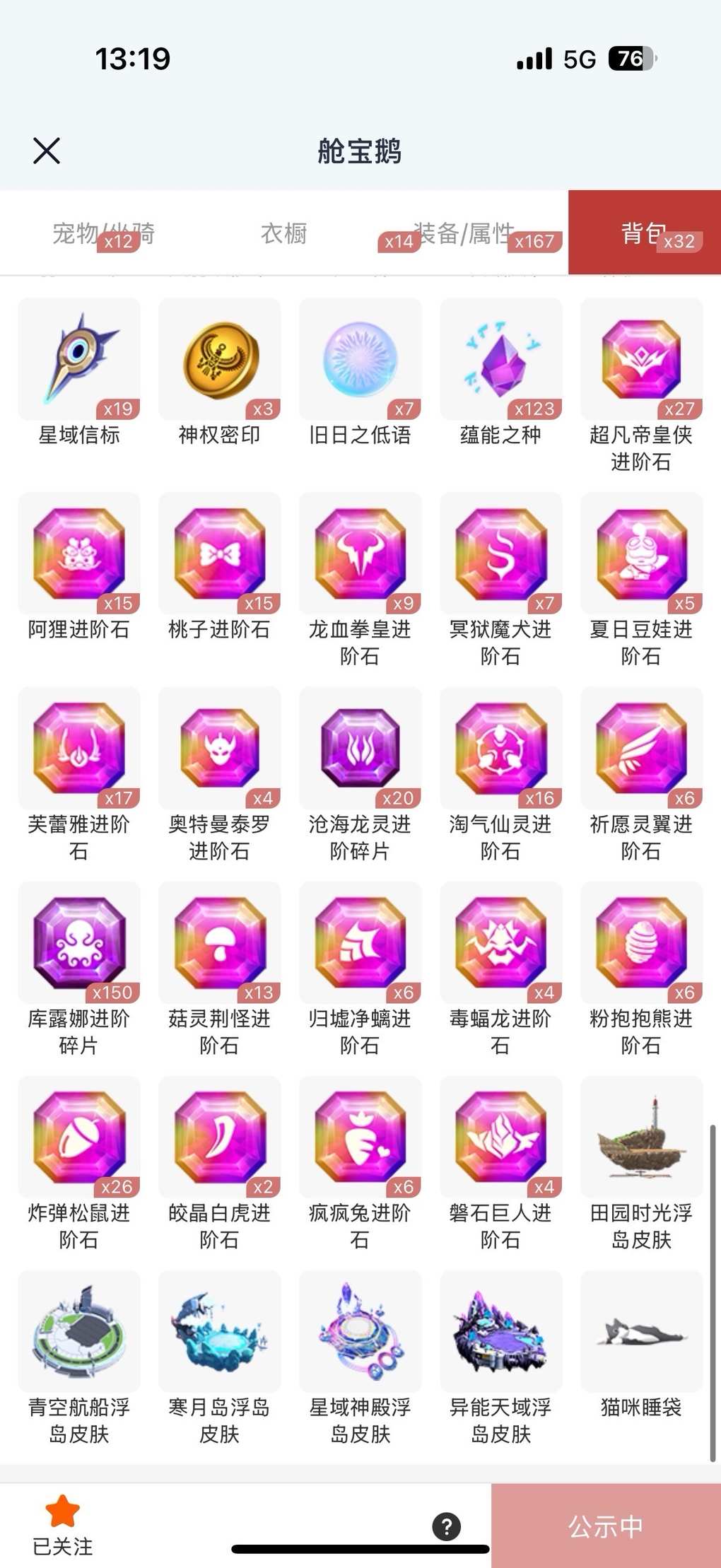View 库露娜进阶碎片 item
The height and width of the screenshot is (1568, 721).
pos(79,942)
